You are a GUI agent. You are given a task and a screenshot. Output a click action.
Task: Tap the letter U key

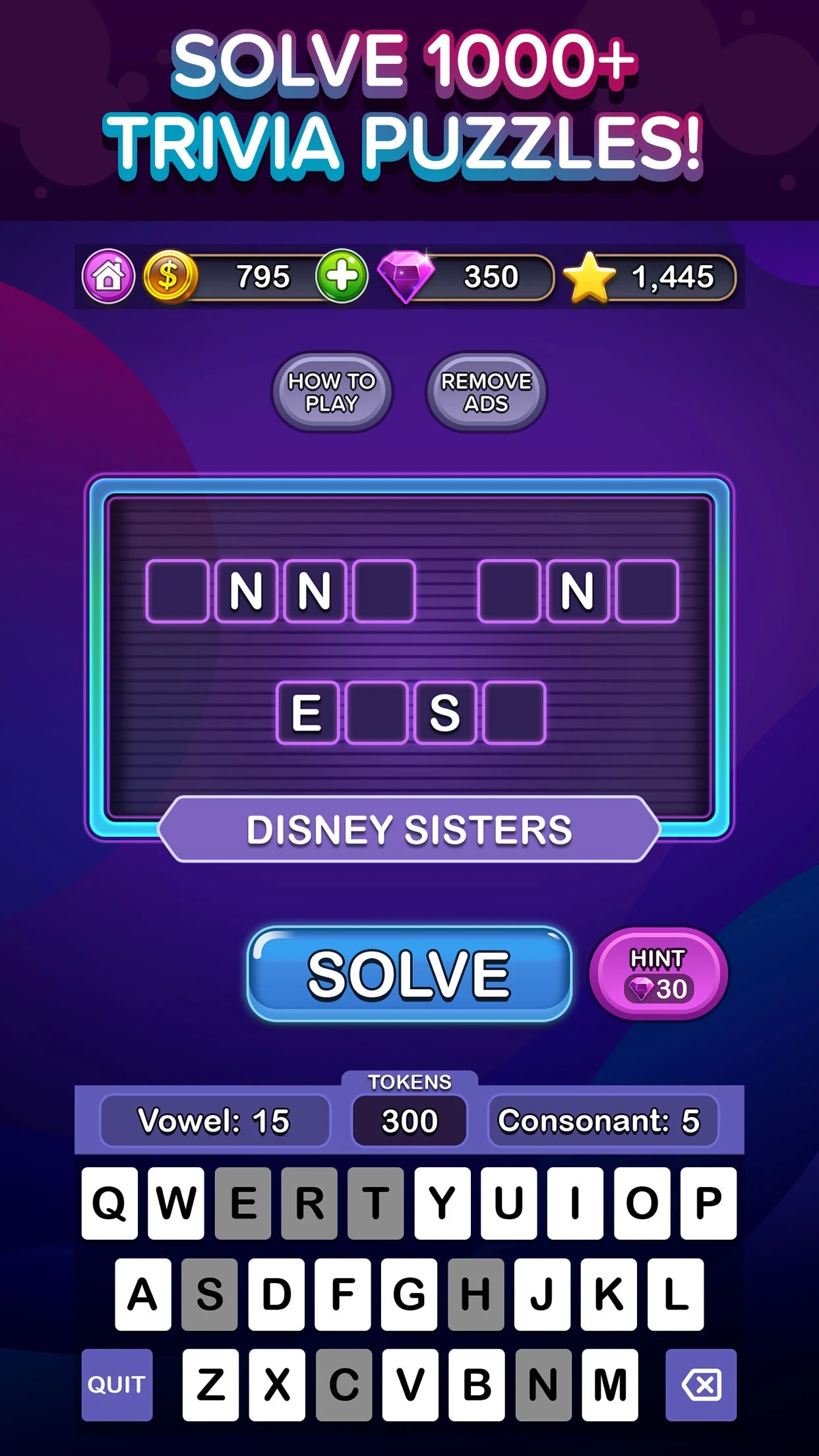509,1203
